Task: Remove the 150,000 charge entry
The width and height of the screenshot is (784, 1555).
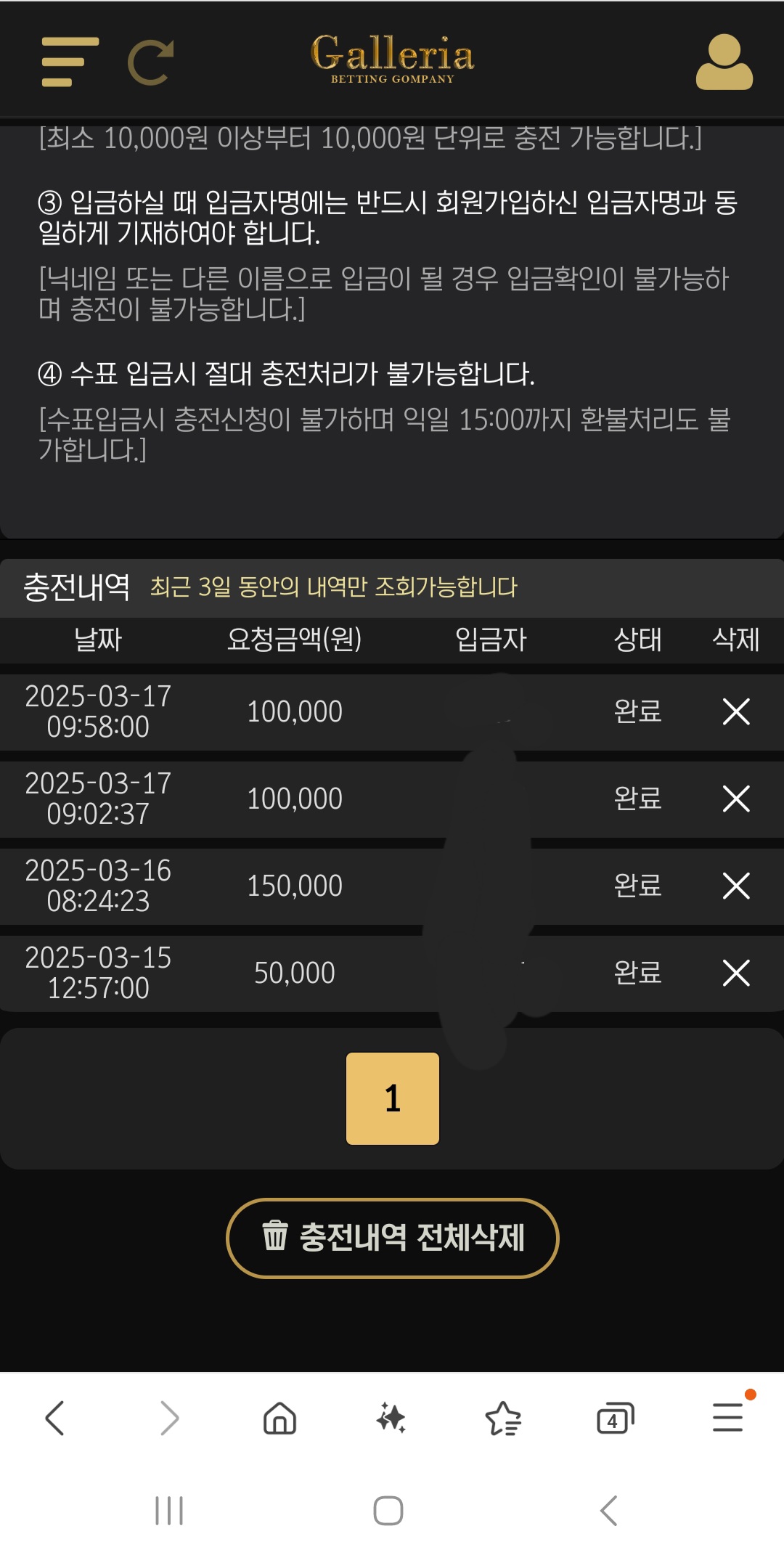Action: (x=735, y=886)
